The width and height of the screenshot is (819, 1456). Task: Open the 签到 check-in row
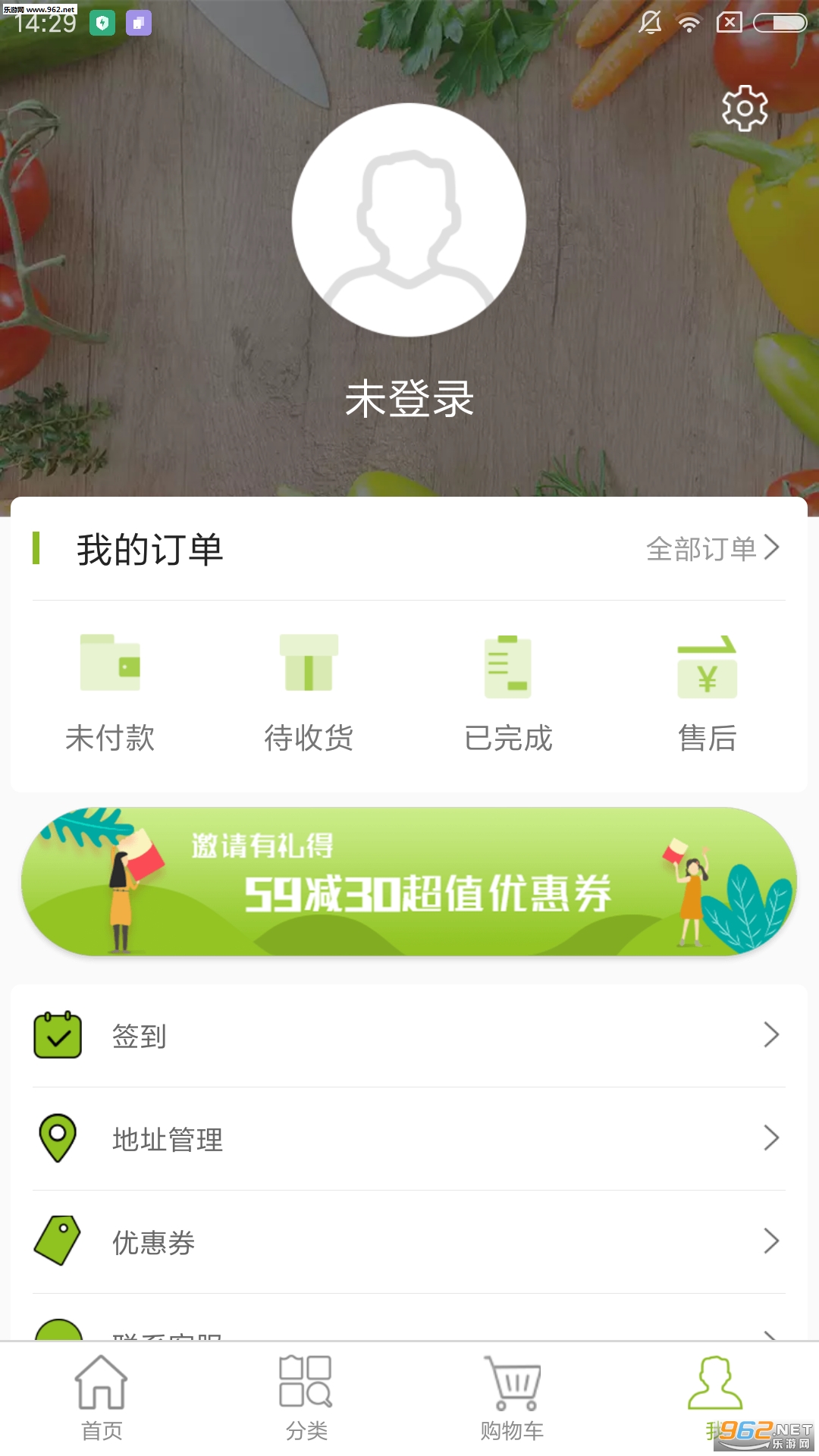(409, 1035)
